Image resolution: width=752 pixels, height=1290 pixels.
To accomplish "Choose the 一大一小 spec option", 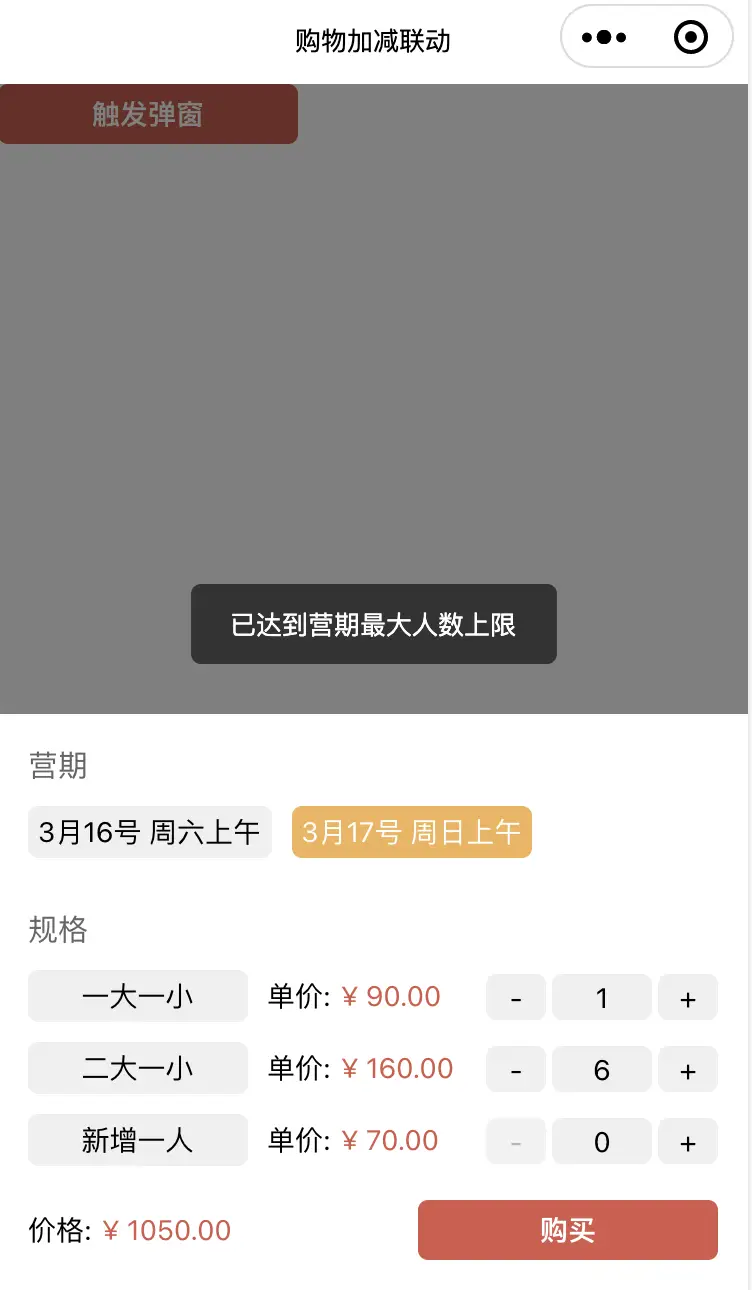I will [138, 996].
